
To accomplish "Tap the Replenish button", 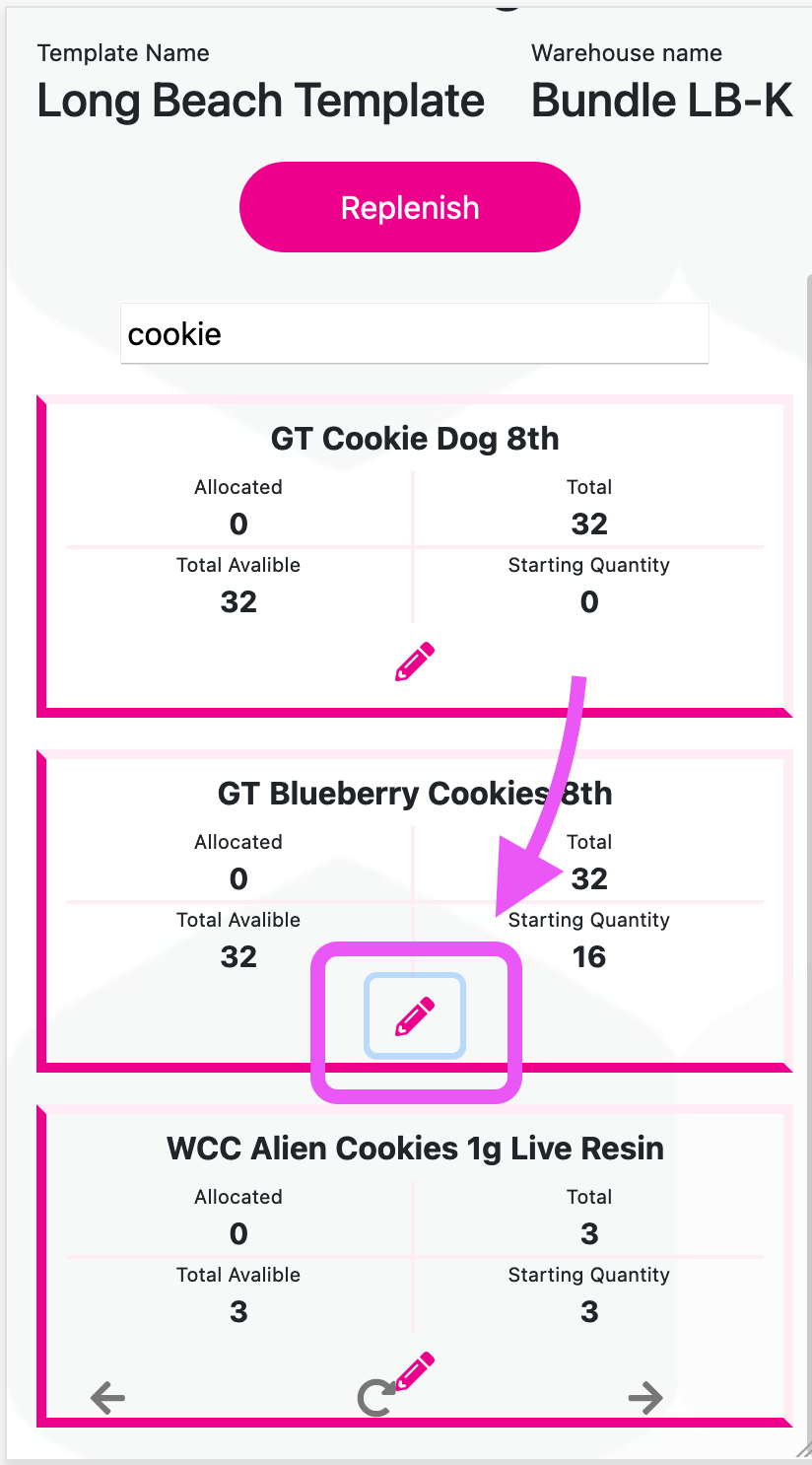I will 410,207.
